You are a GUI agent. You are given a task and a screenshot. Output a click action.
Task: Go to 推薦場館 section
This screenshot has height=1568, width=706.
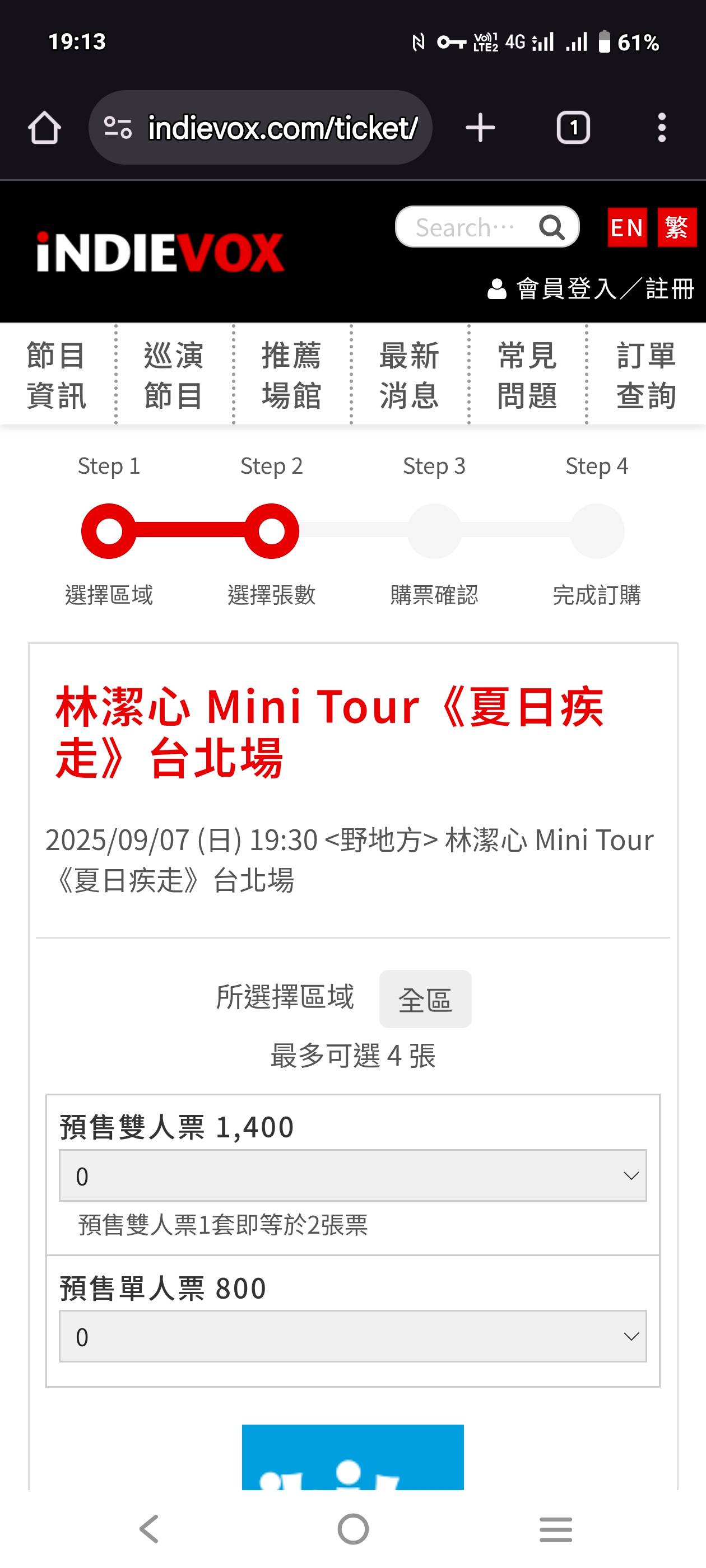click(291, 375)
